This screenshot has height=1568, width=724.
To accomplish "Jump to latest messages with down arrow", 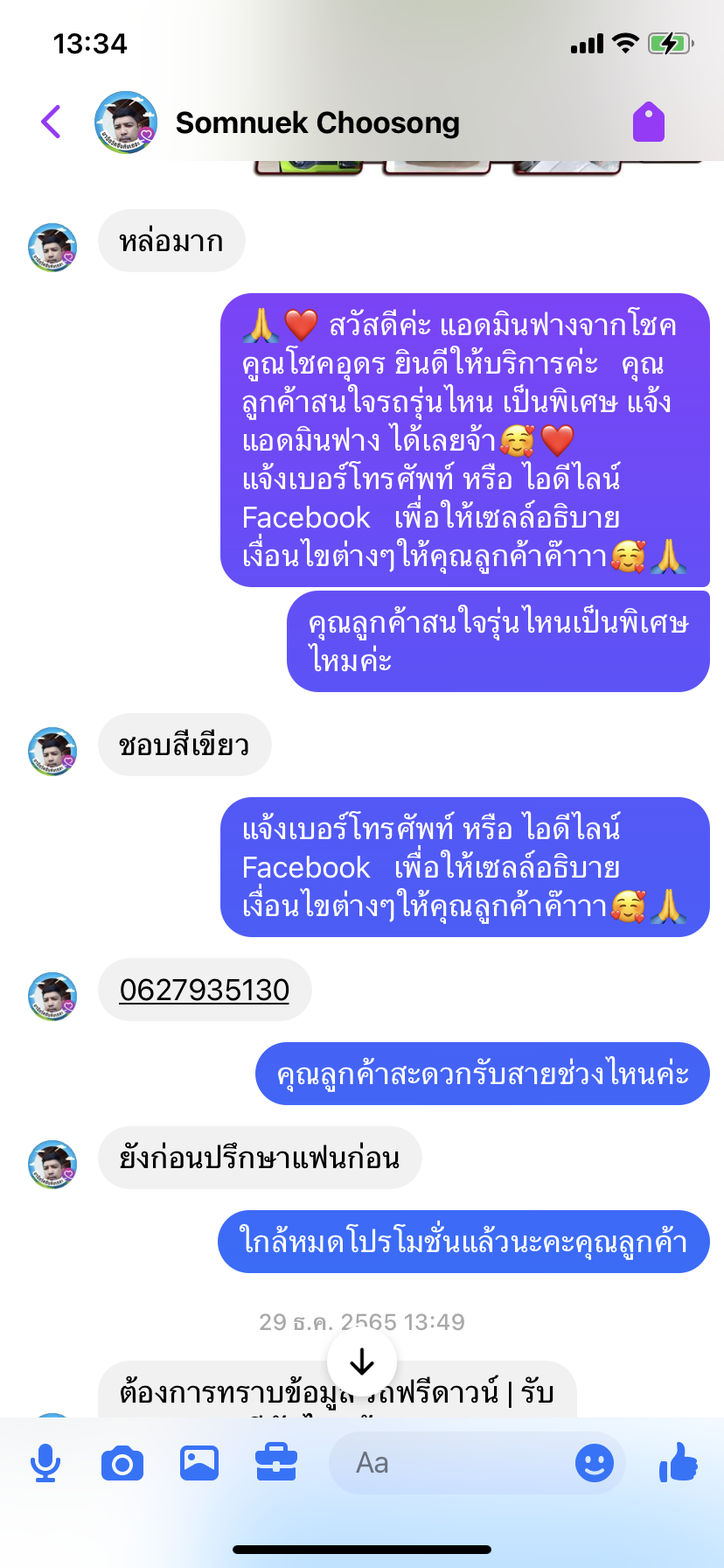I will (x=361, y=1361).
